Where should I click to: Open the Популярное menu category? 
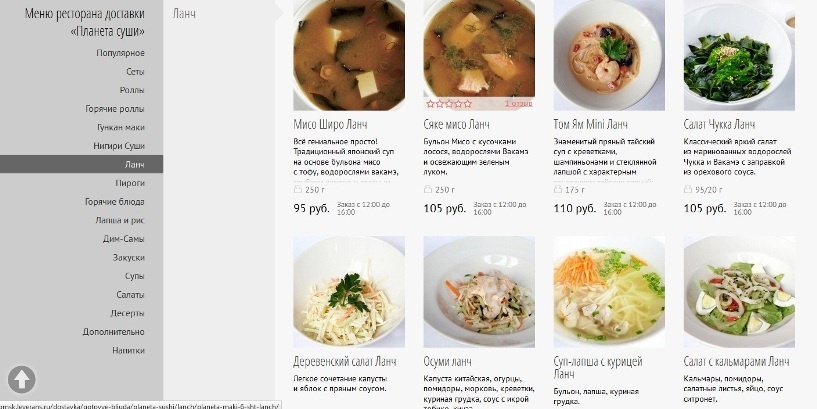(121, 53)
